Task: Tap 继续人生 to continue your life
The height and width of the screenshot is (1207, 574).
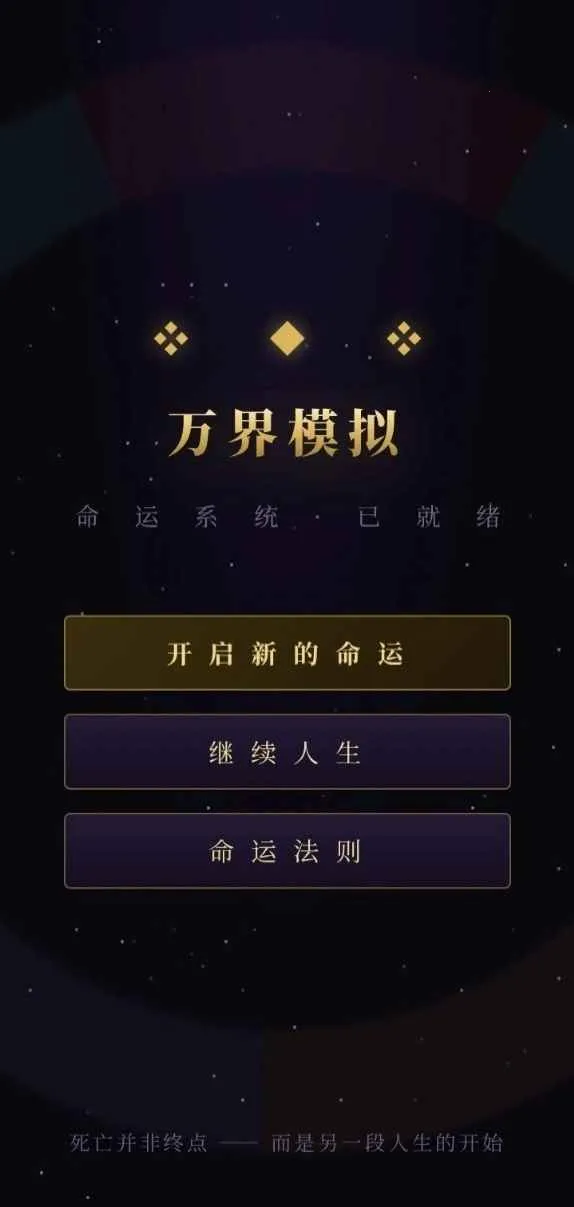Action: [x=287, y=752]
